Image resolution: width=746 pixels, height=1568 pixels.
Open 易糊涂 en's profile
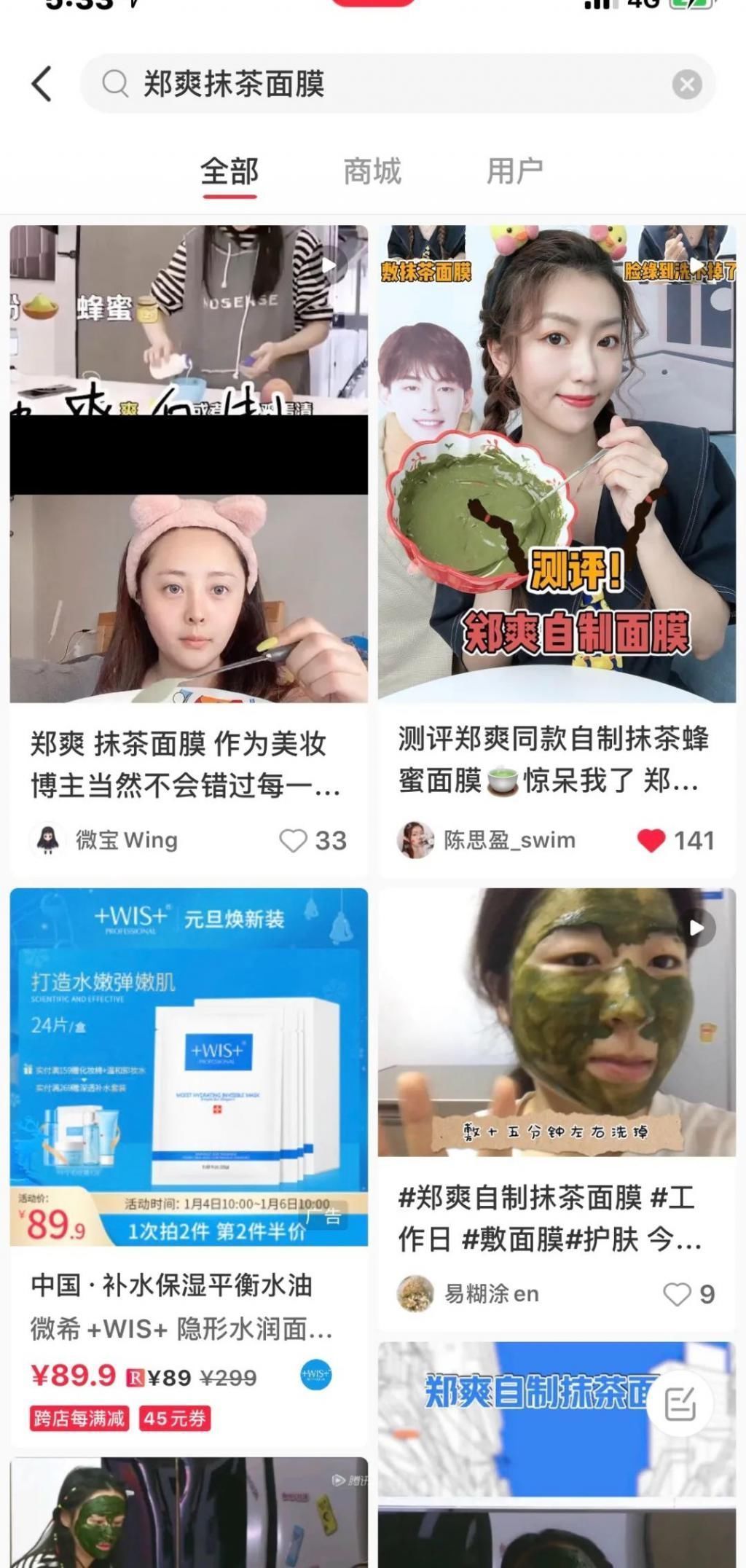(x=415, y=1294)
